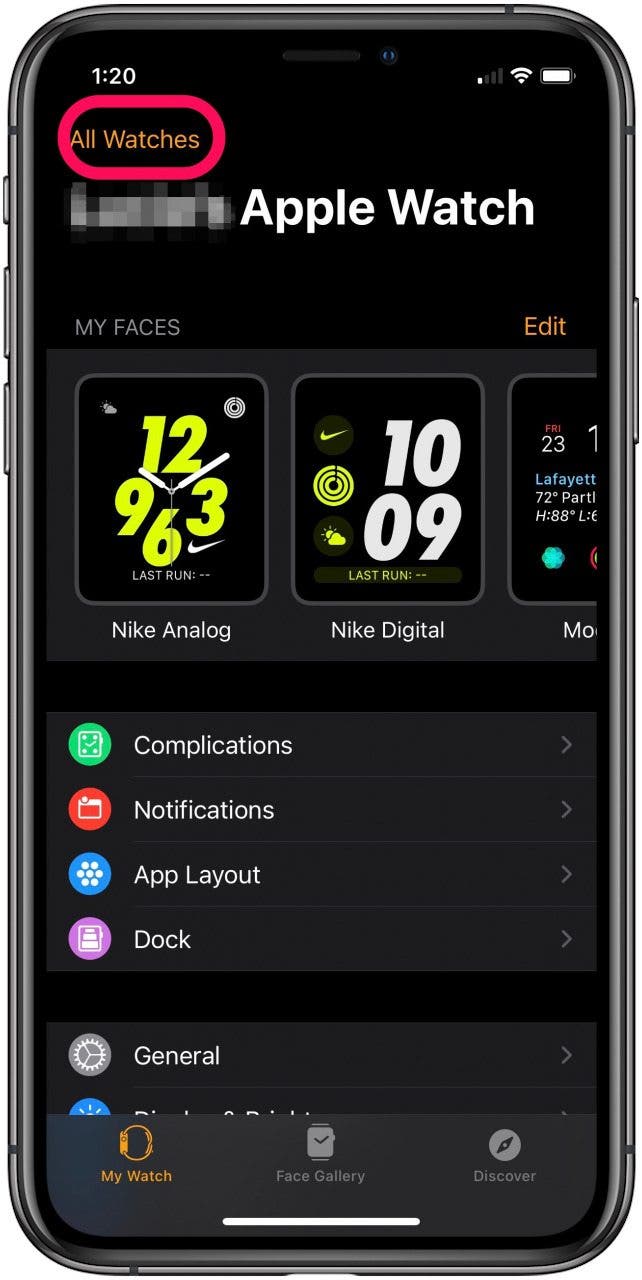Open General settings

click(320, 1055)
